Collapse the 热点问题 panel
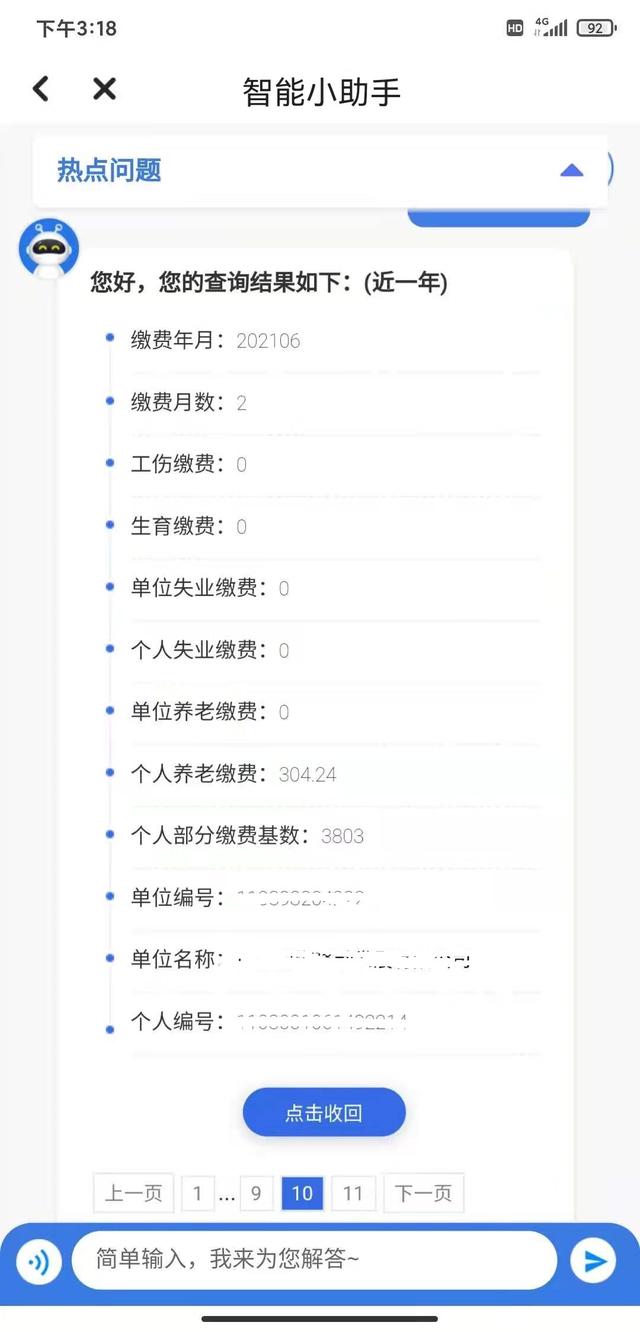 (572, 170)
